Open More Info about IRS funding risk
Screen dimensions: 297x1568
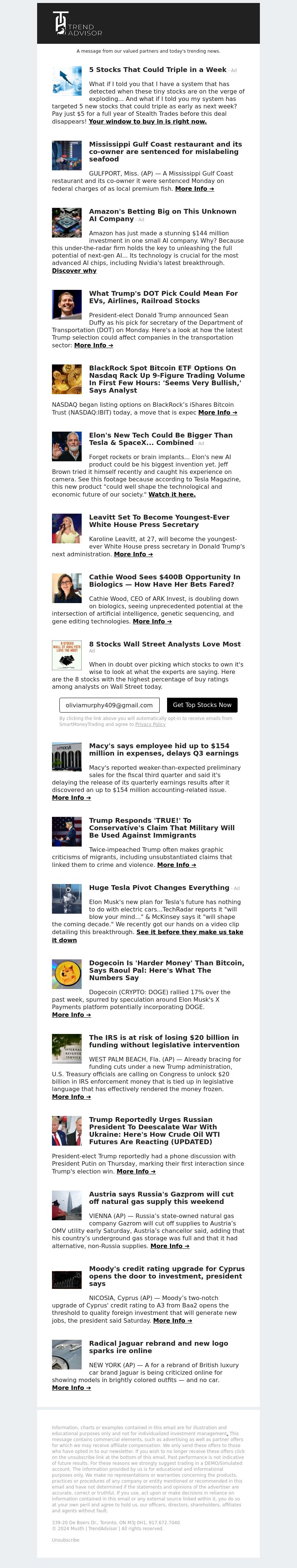coord(71,1097)
